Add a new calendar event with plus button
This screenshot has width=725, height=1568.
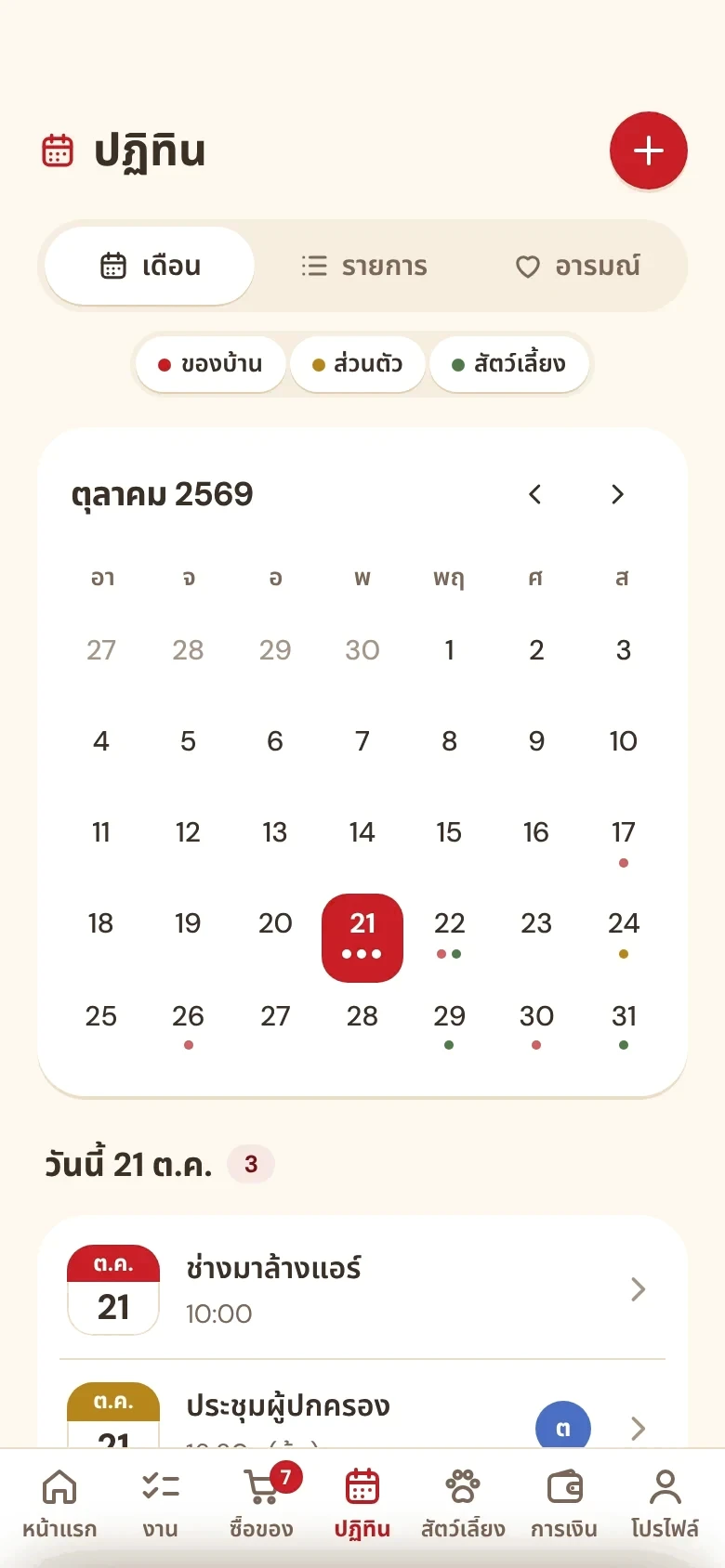[648, 150]
